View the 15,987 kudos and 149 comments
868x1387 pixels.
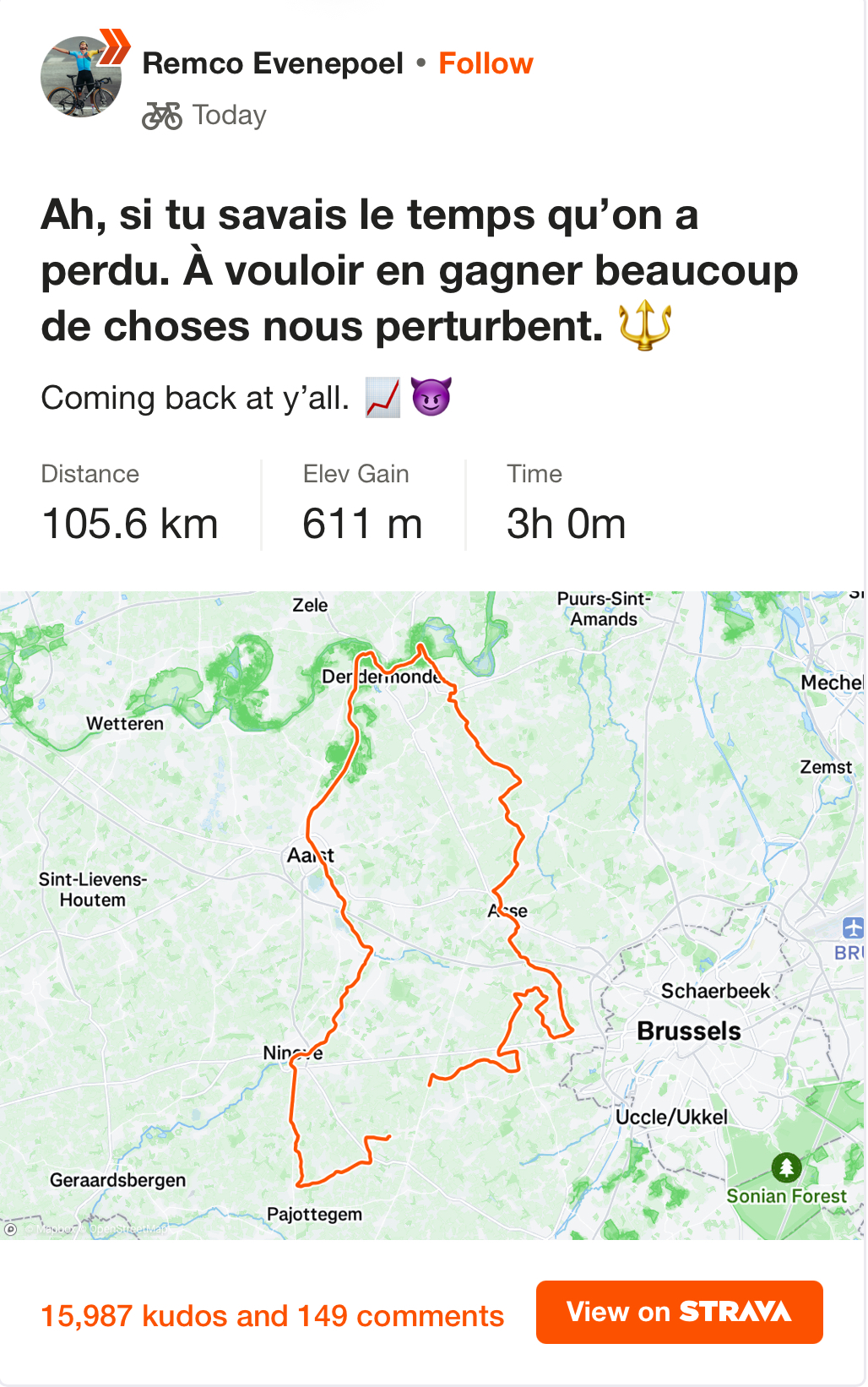pos(272,1315)
